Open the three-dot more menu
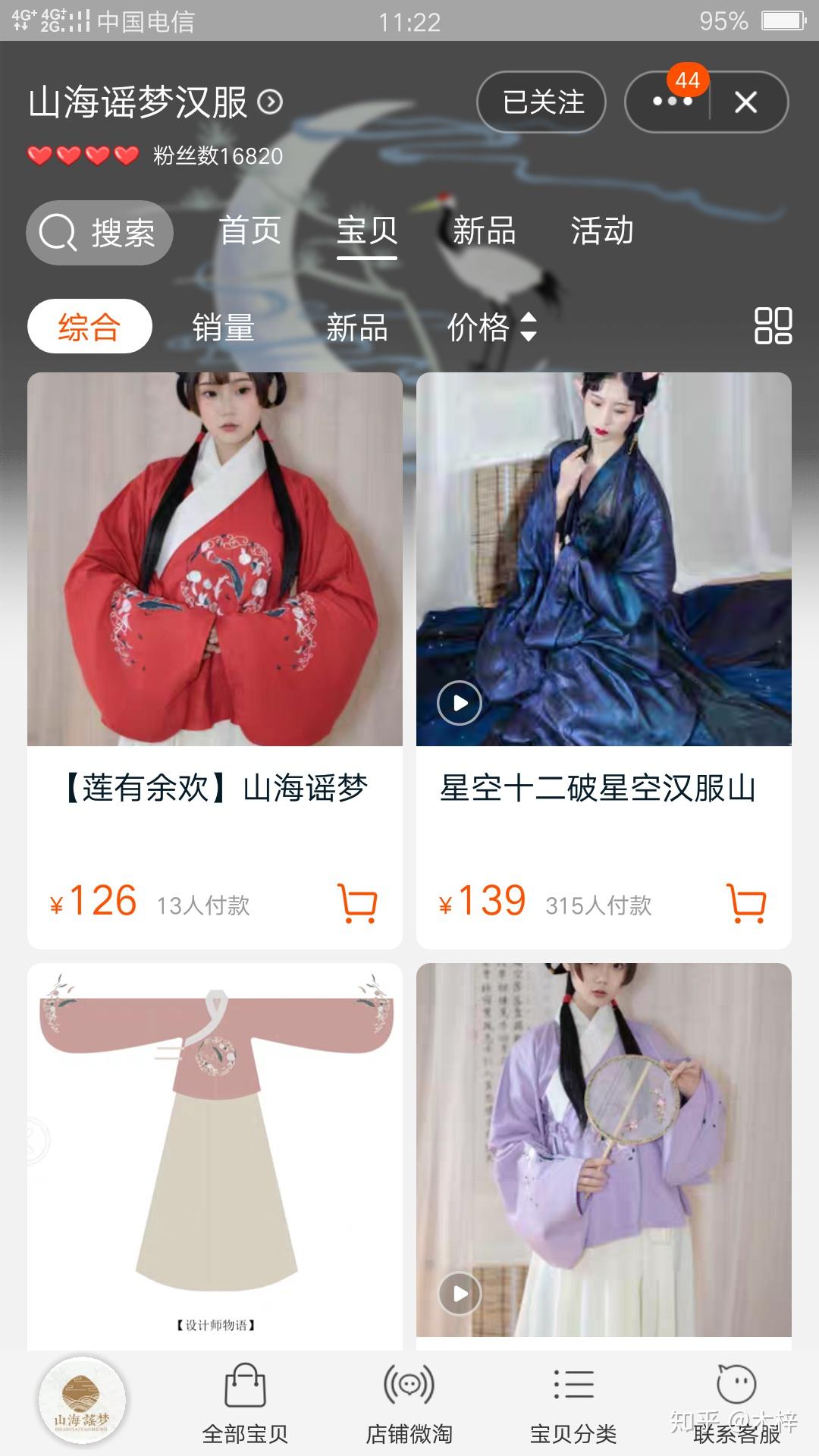The height and width of the screenshot is (1456, 819). pos(670,102)
